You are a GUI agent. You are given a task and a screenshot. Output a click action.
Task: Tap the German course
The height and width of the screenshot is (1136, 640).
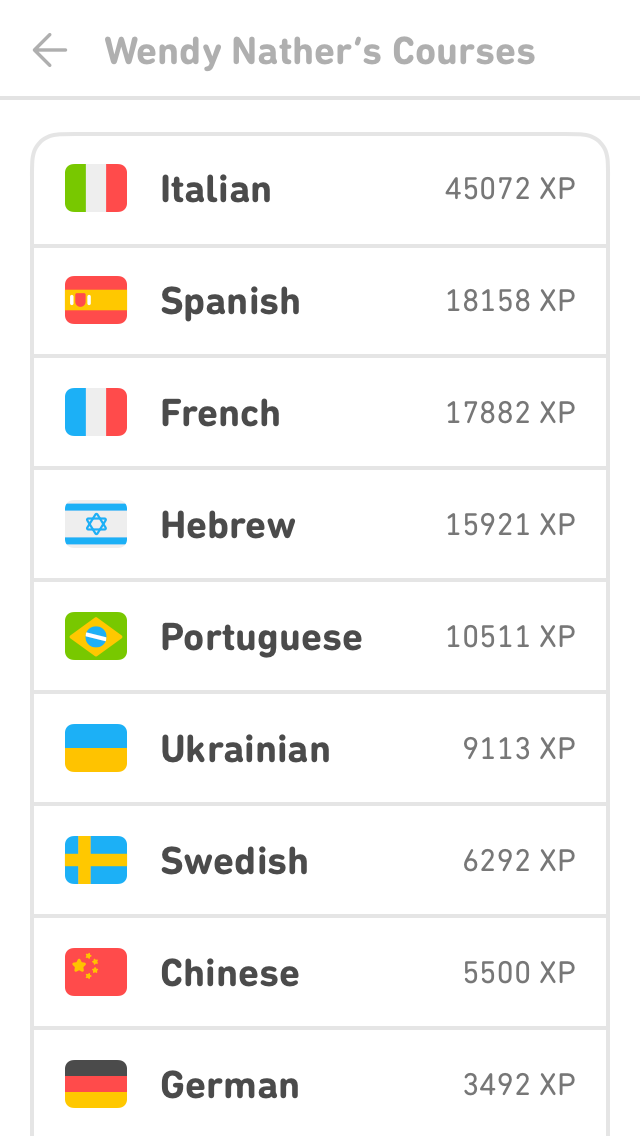pos(320,1083)
